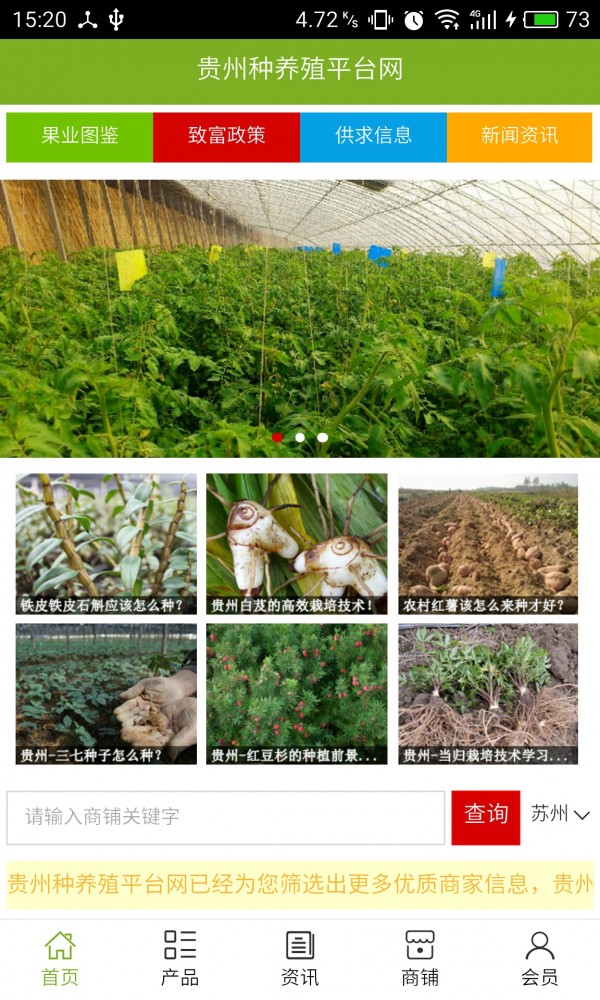600x1000 pixels.
Task: Open article 贵州-当归栽培技术学习
Action: point(488,694)
